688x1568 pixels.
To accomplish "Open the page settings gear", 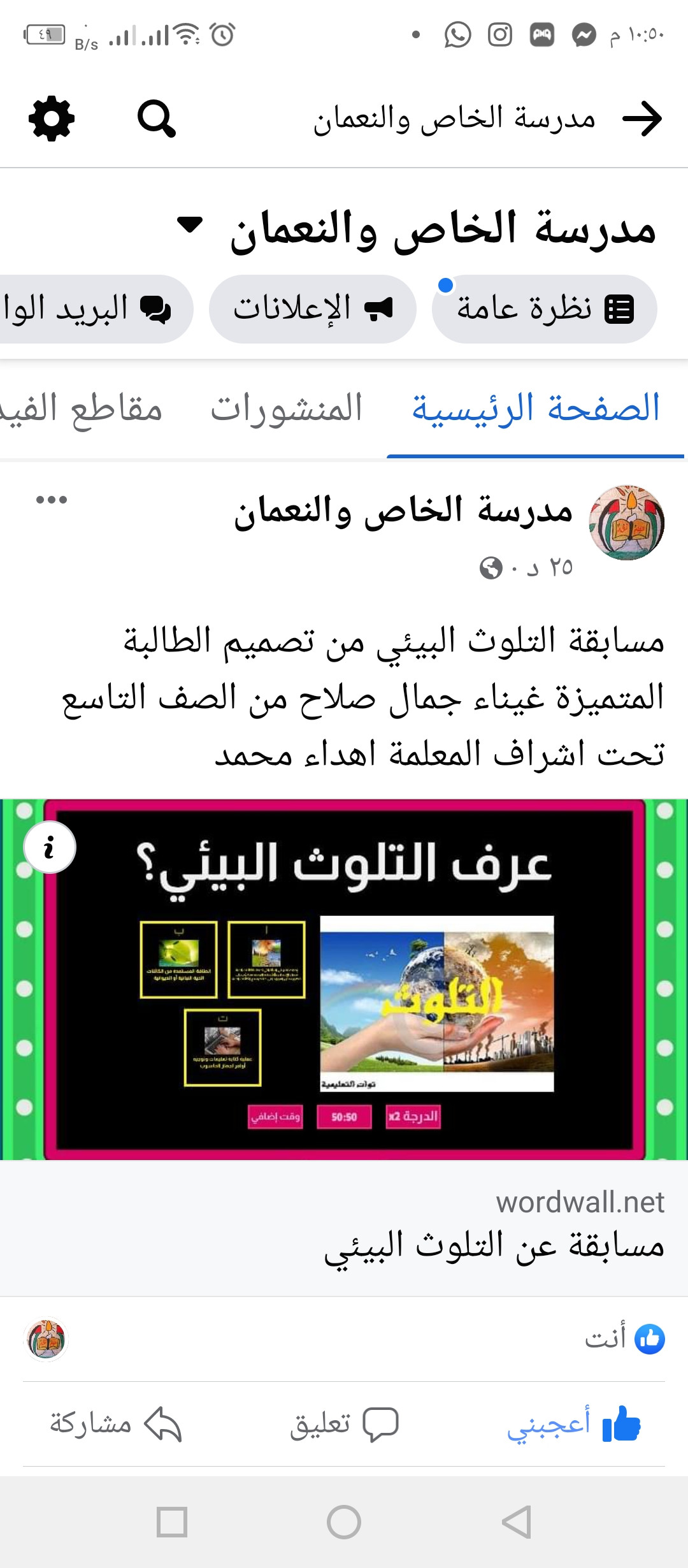I will point(52,119).
